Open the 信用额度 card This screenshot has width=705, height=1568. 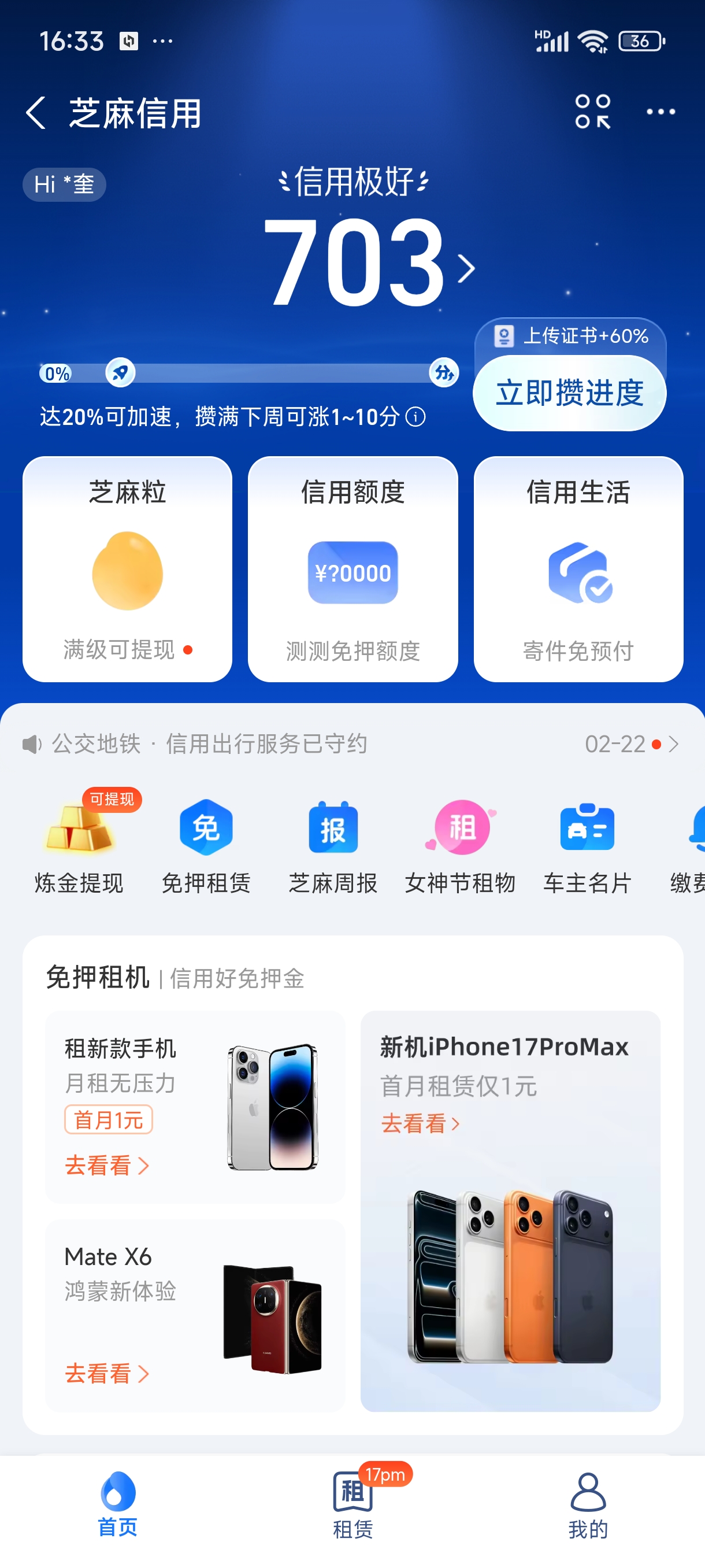(353, 569)
